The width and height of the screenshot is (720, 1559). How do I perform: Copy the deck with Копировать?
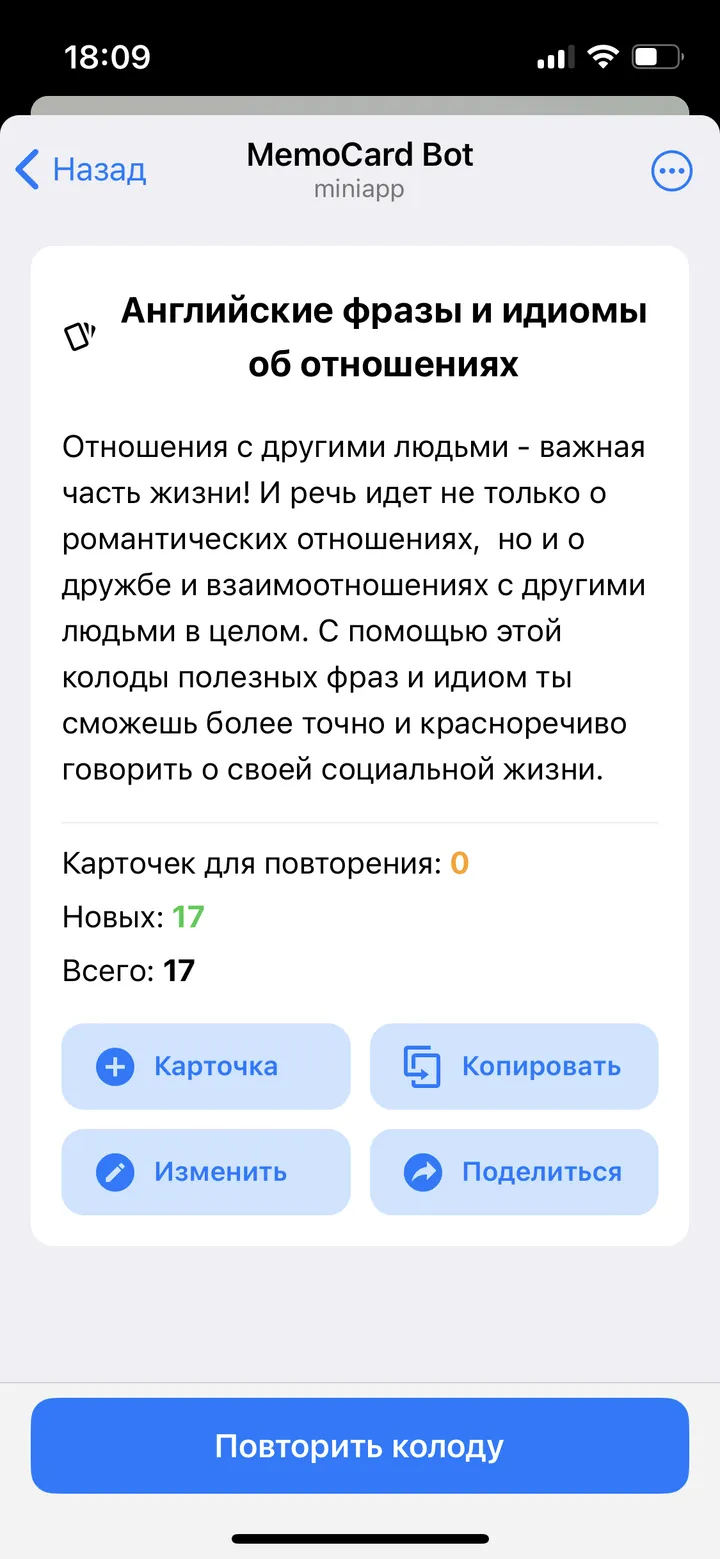tap(514, 1066)
